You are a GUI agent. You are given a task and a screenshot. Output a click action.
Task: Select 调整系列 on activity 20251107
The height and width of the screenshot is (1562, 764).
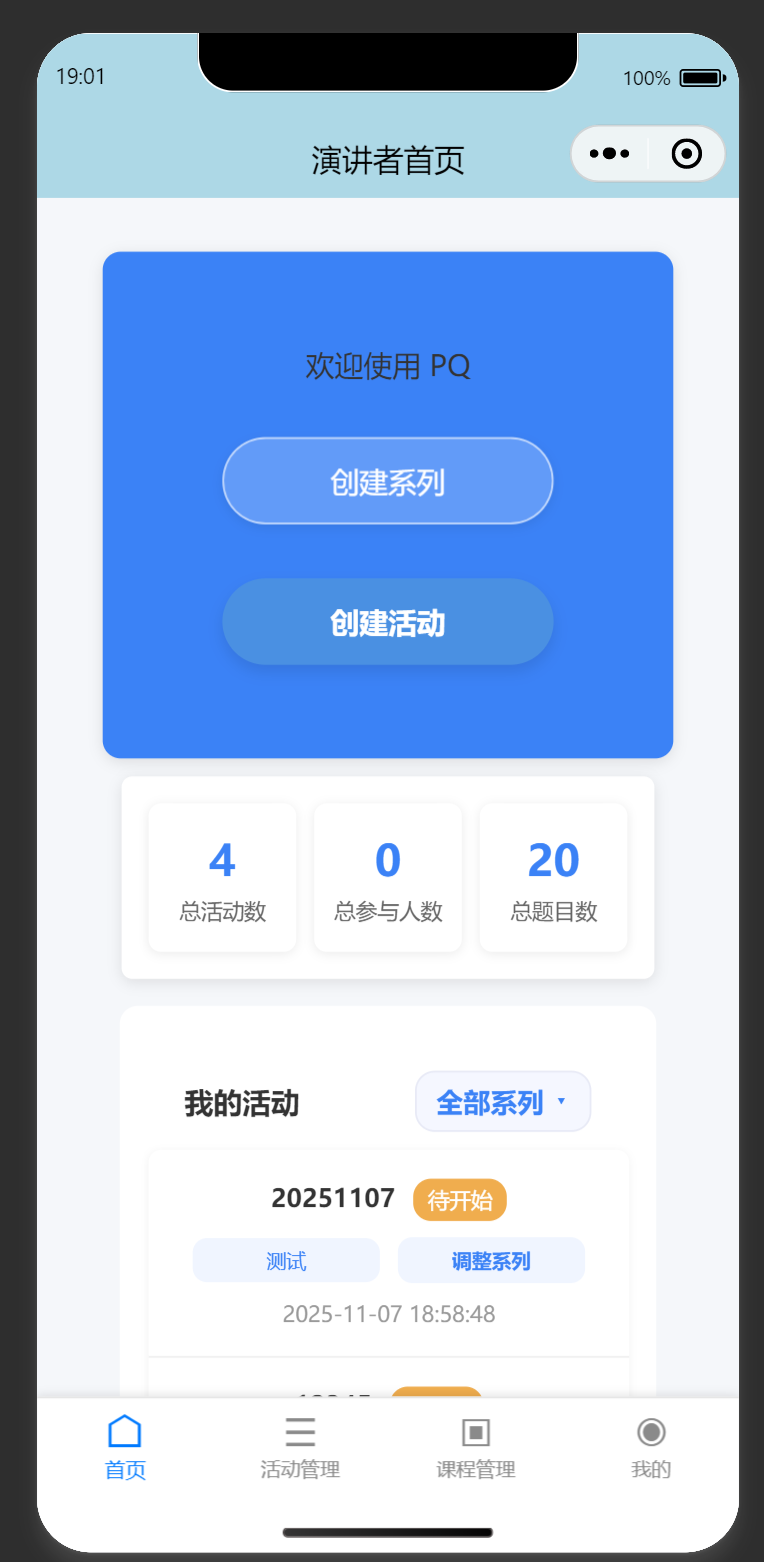(x=491, y=1260)
